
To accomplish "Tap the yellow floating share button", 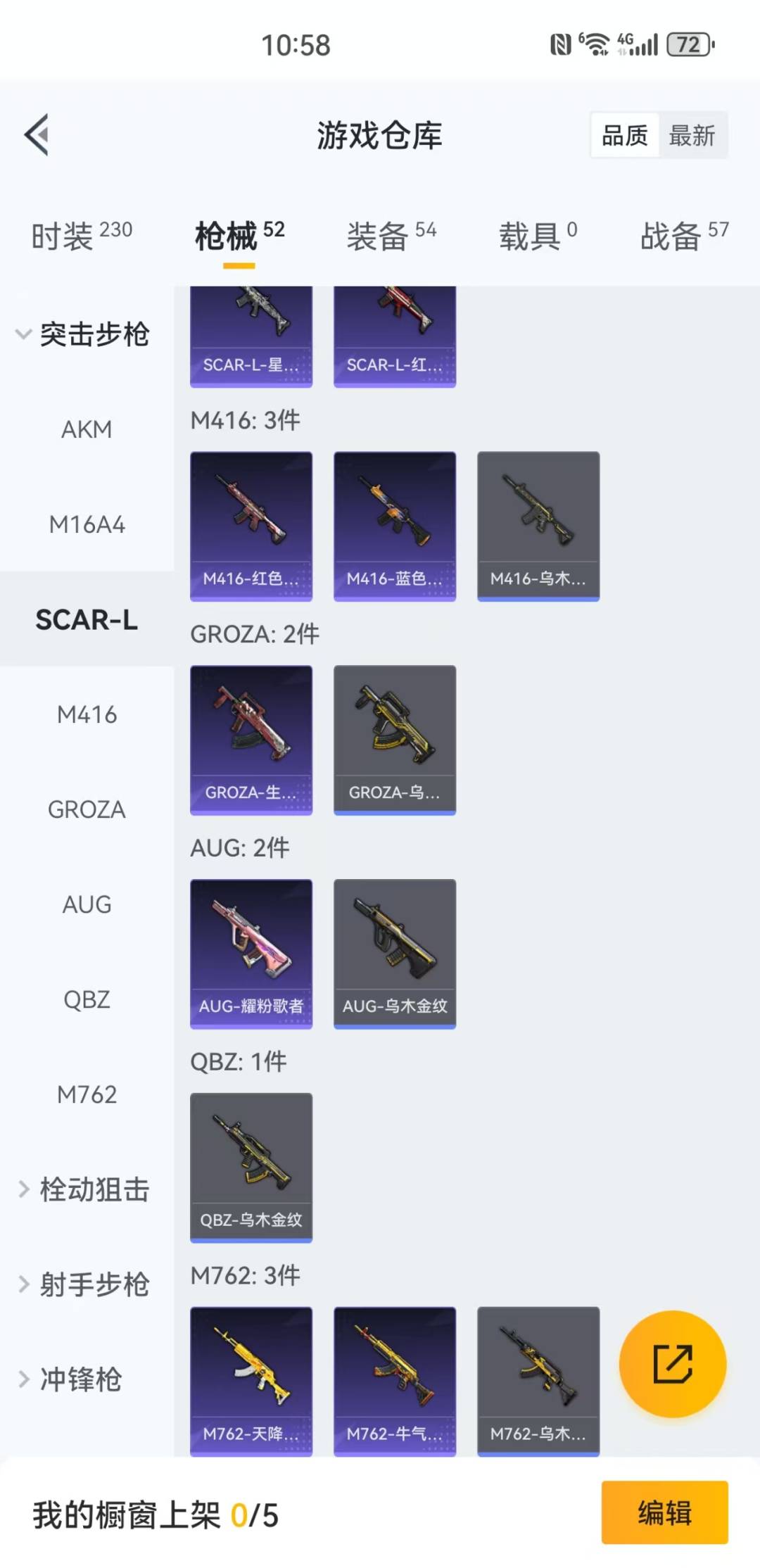I will [x=672, y=1364].
